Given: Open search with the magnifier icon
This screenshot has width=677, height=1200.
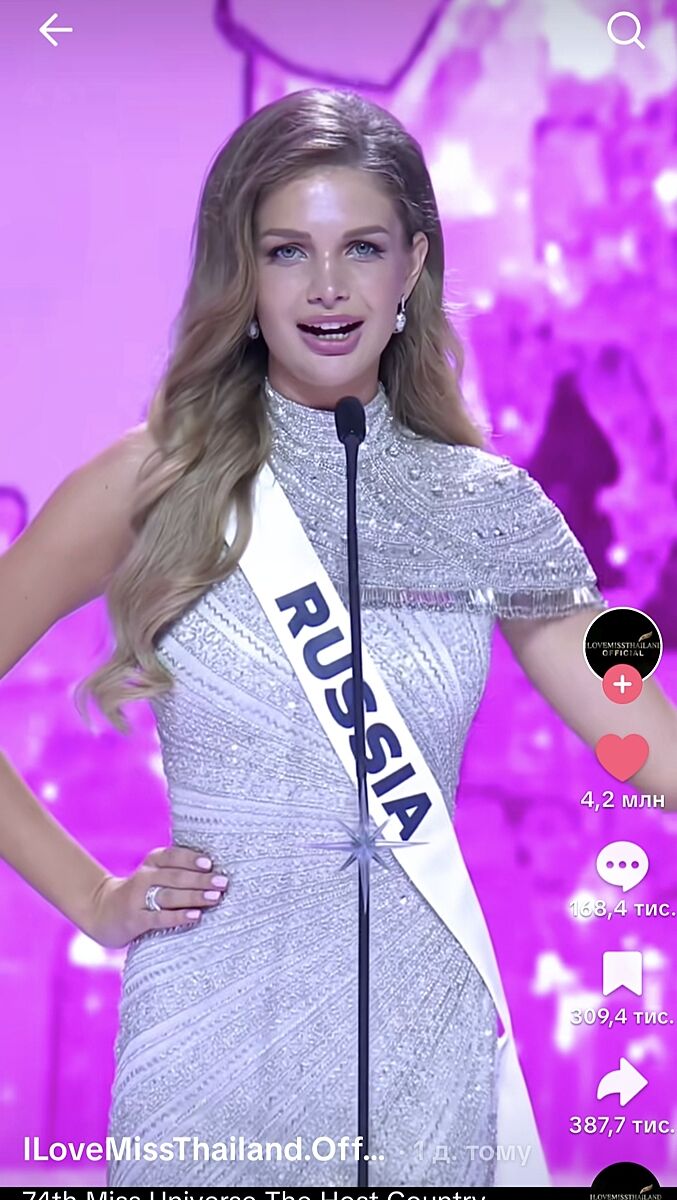Looking at the screenshot, I should pos(625,31).
